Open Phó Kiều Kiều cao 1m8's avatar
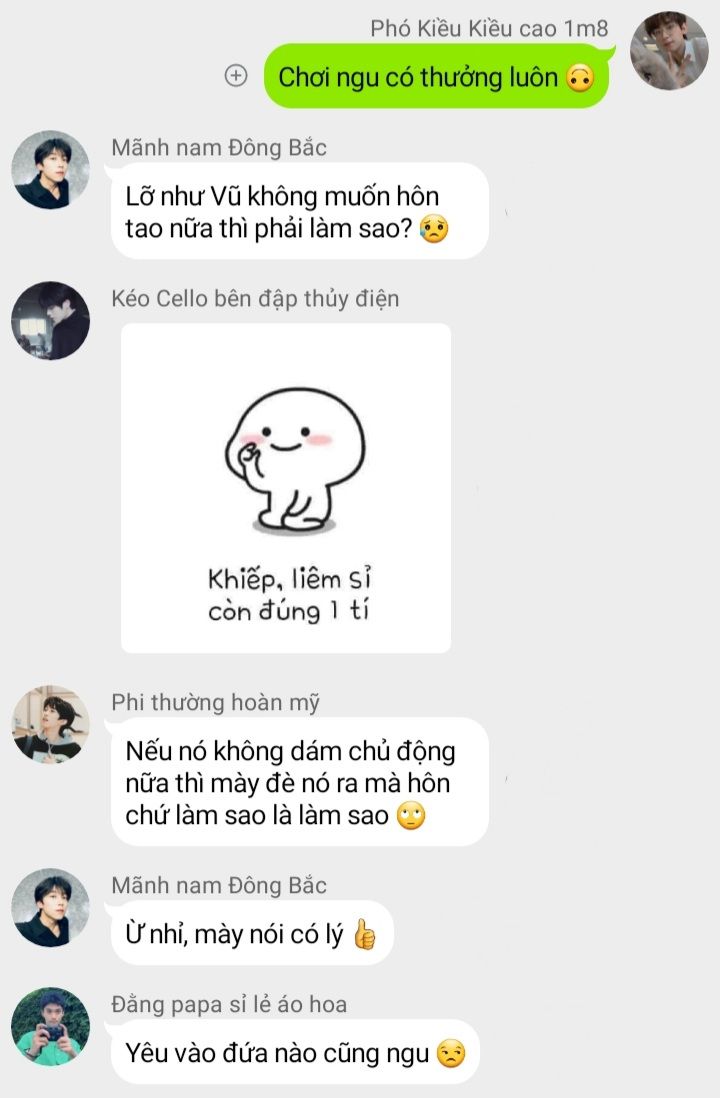The height and width of the screenshot is (1098, 720). point(669,51)
